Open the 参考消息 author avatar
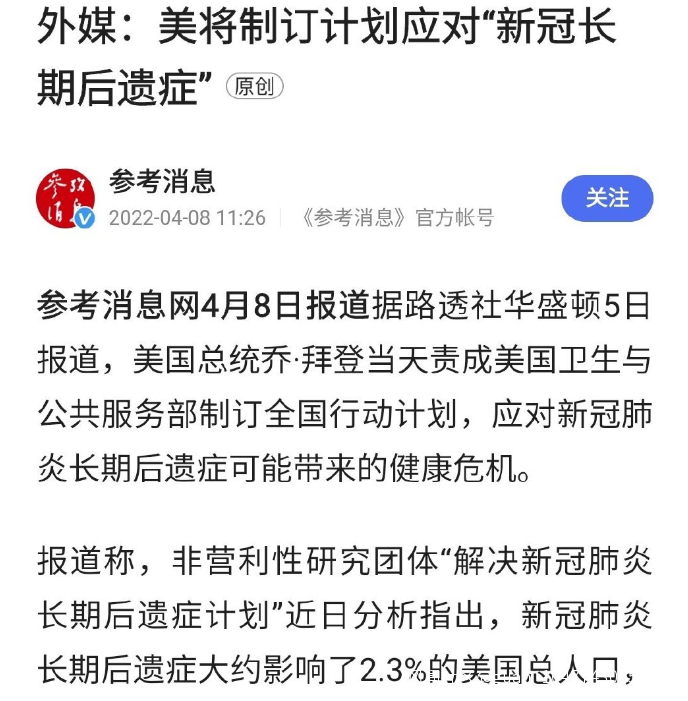The image size is (688, 701). (66, 198)
